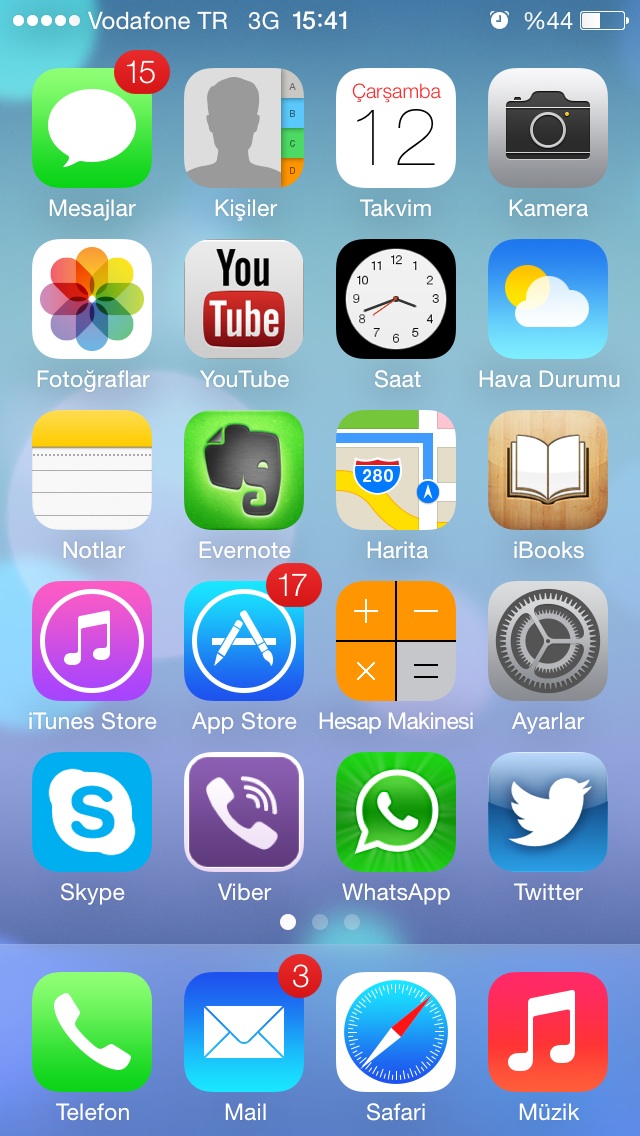Open Fotoğraflar photo gallery
640x1136 pixels.
92,299
